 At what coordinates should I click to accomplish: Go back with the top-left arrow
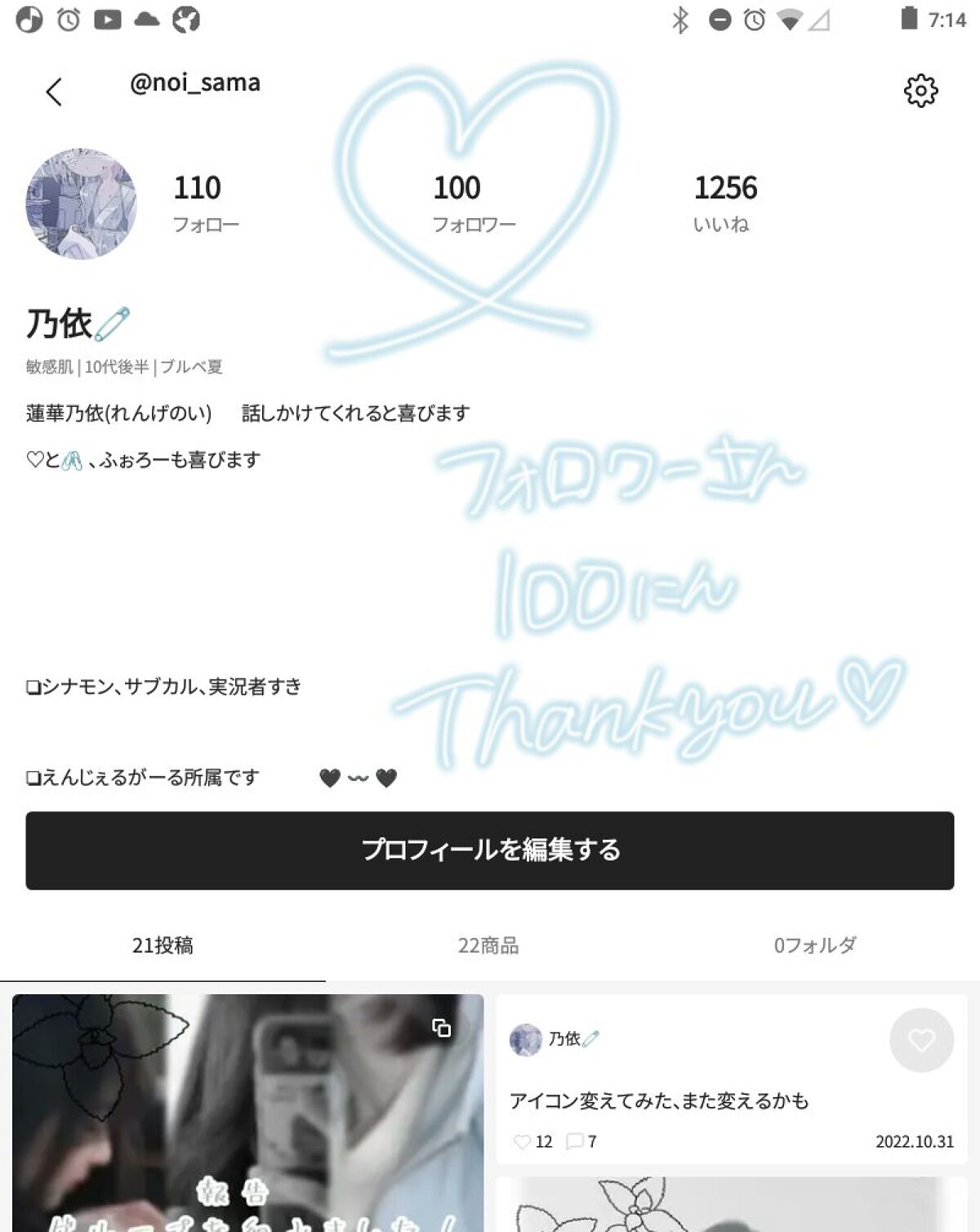pyautogui.click(x=54, y=92)
